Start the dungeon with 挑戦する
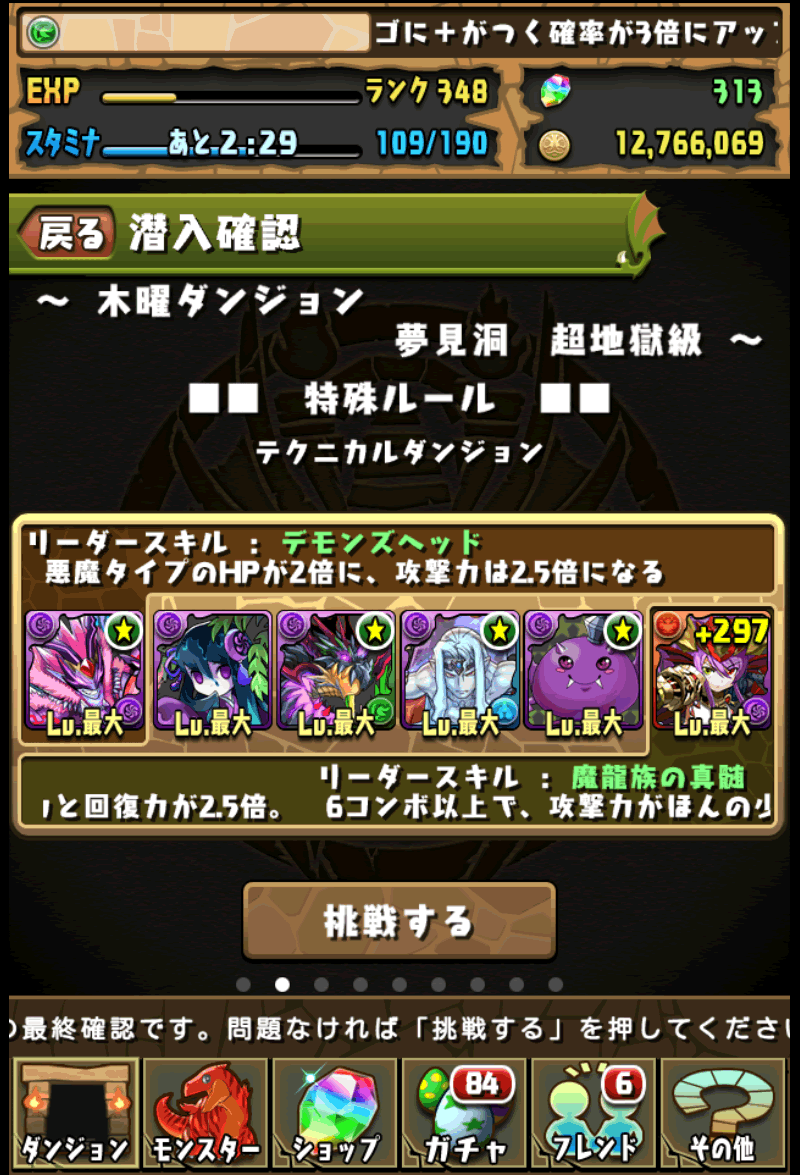Image resolution: width=800 pixels, height=1175 pixels. 398,921
